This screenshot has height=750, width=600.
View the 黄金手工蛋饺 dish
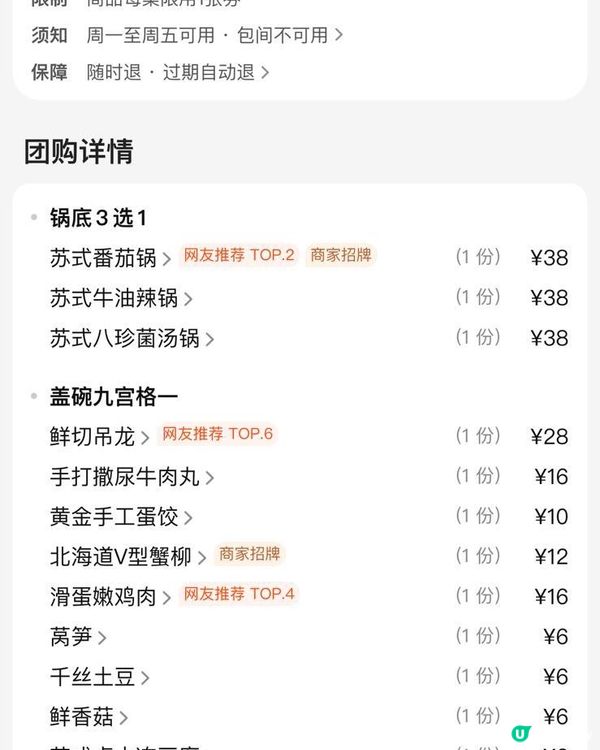120,517
